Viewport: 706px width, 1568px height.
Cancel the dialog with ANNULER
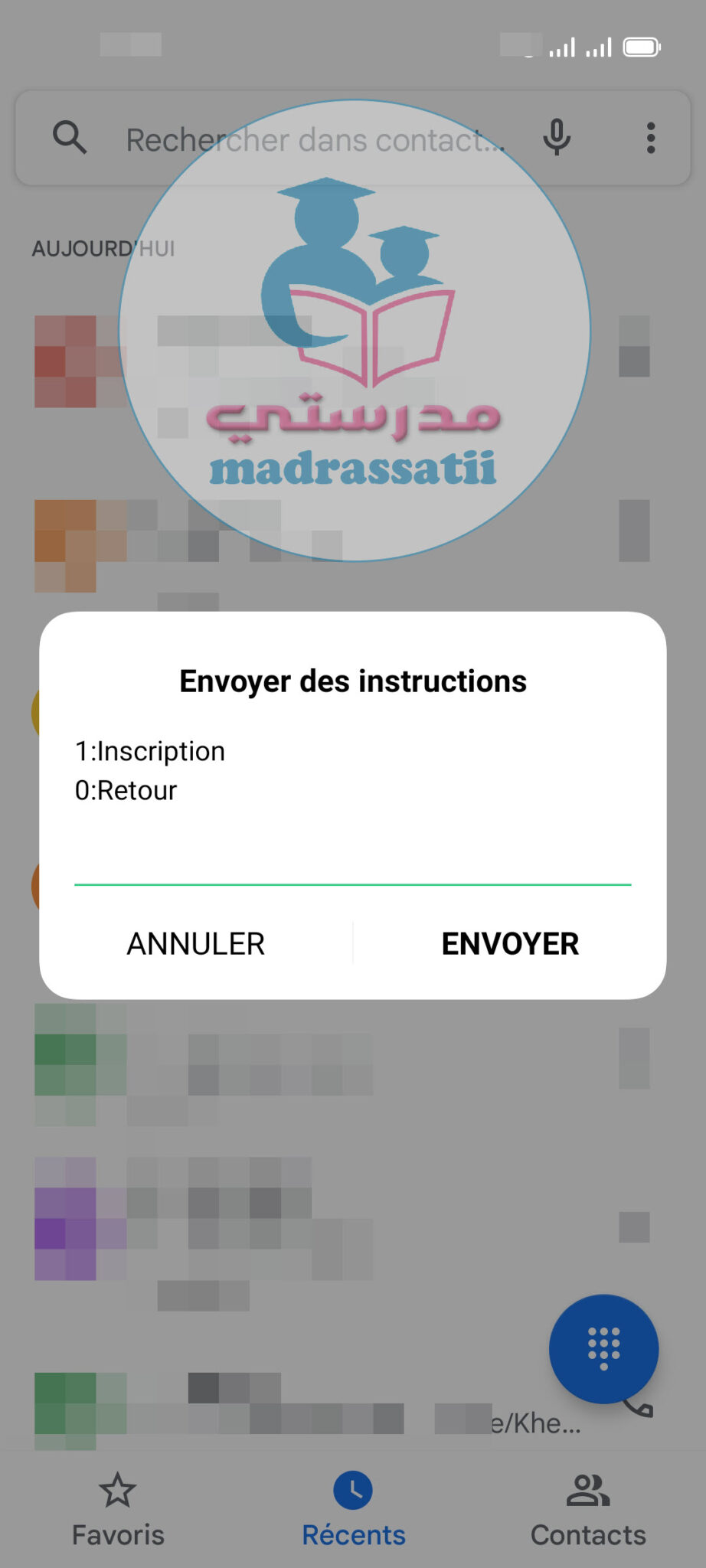196,943
